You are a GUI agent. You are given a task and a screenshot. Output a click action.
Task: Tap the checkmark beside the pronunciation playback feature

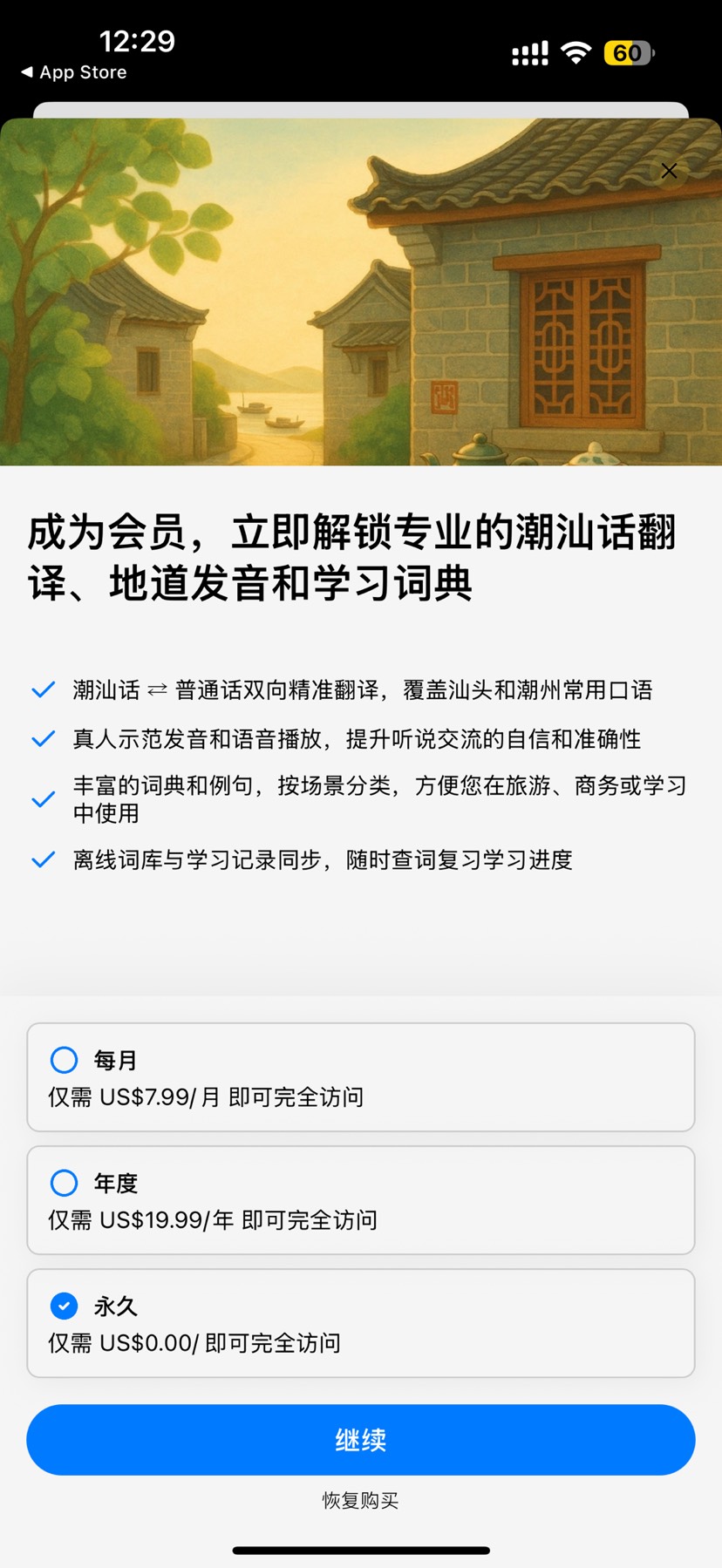(42, 738)
